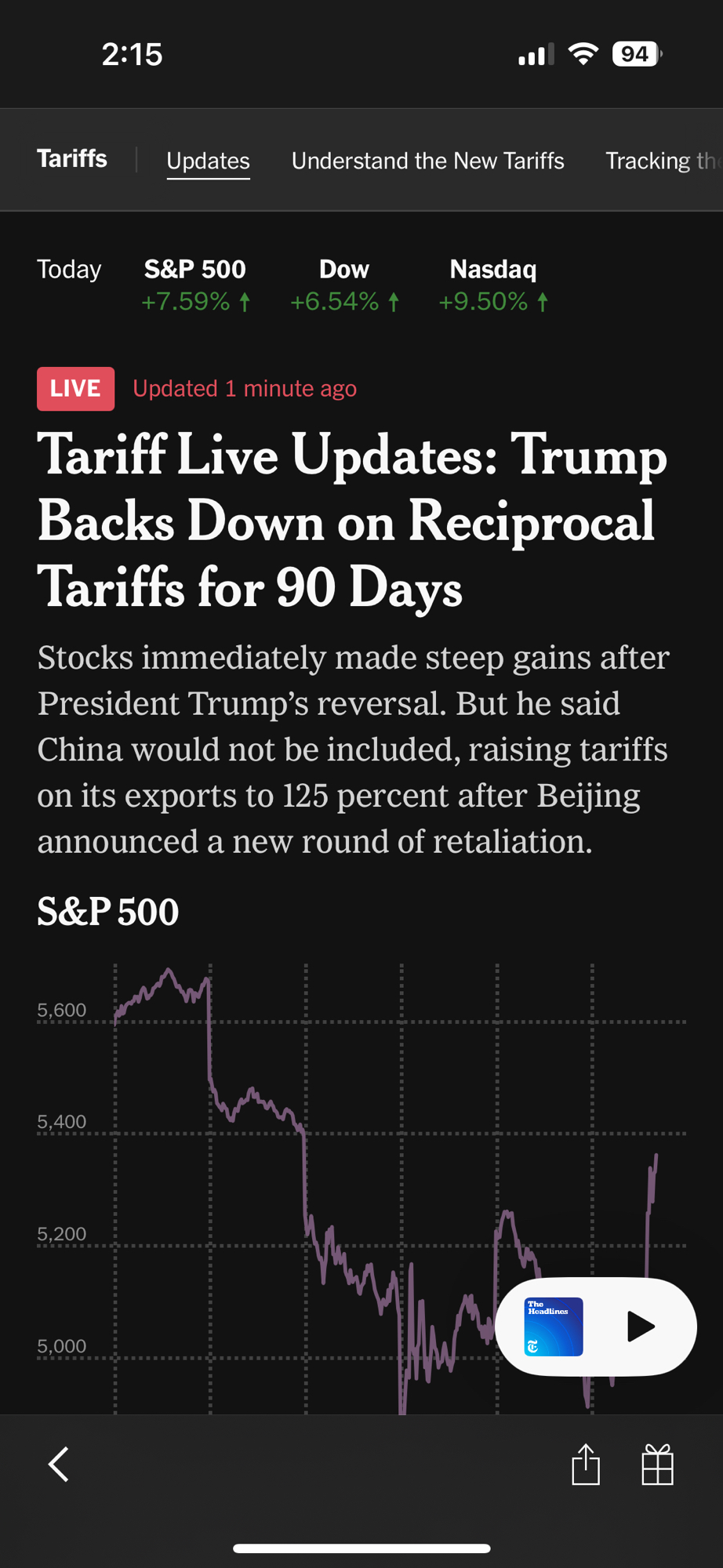723x1568 pixels.
Task: Go back using the arrow icon
Action: click(x=59, y=1464)
